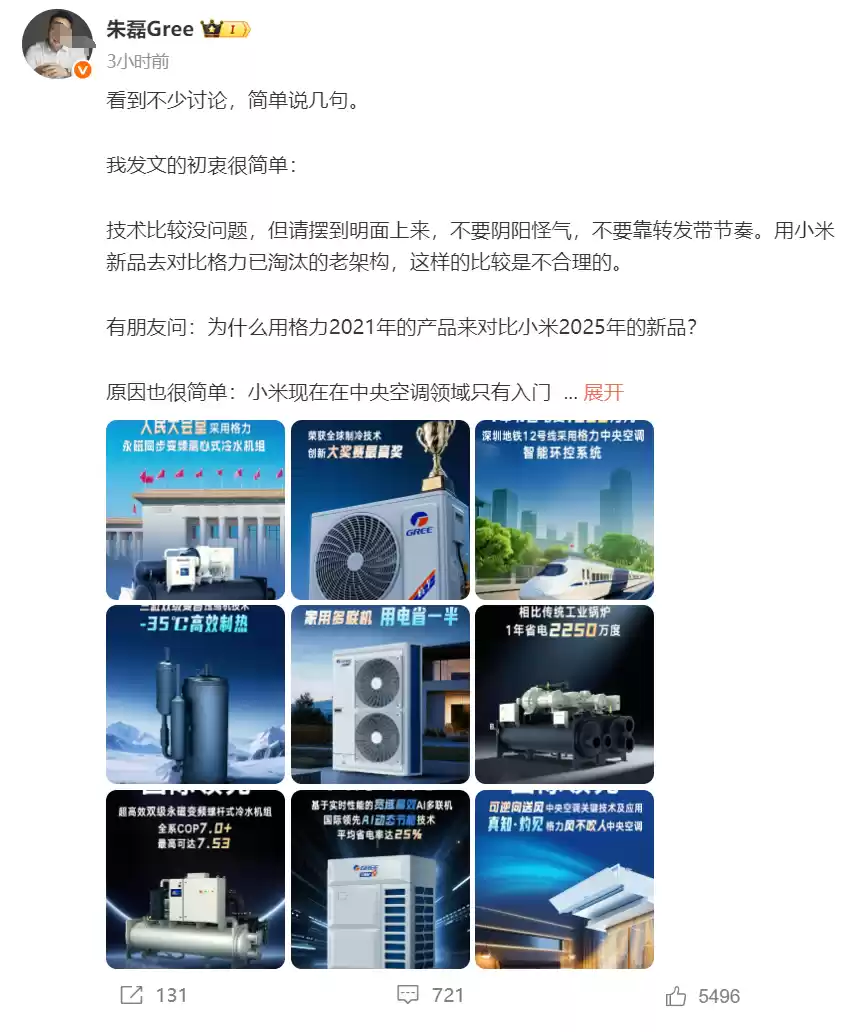This screenshot has width=855, height=1032.
Task: Open the 人民大会堂 chiller image
Action: (196, 510)
